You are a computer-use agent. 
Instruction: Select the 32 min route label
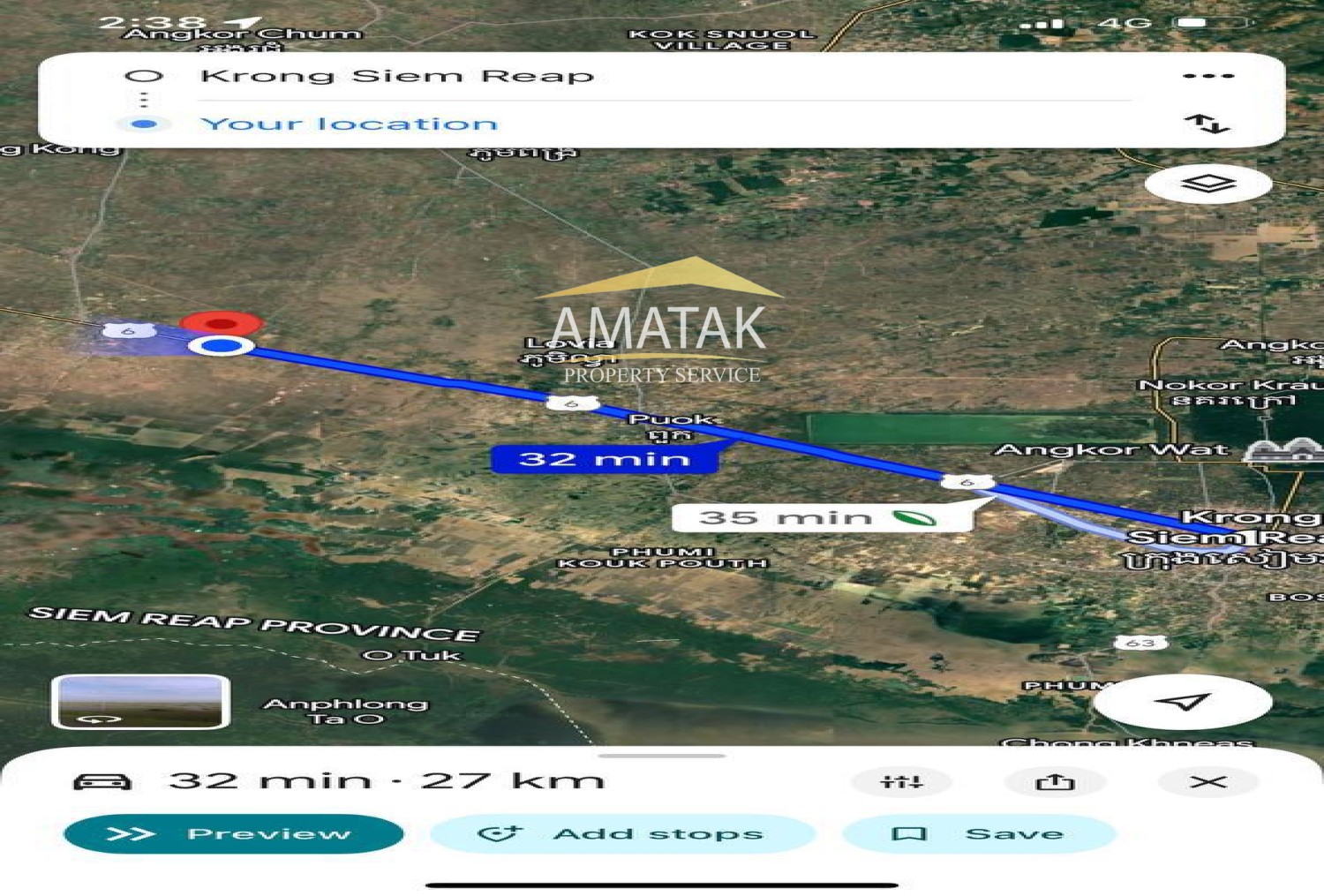tap(604, 459)
